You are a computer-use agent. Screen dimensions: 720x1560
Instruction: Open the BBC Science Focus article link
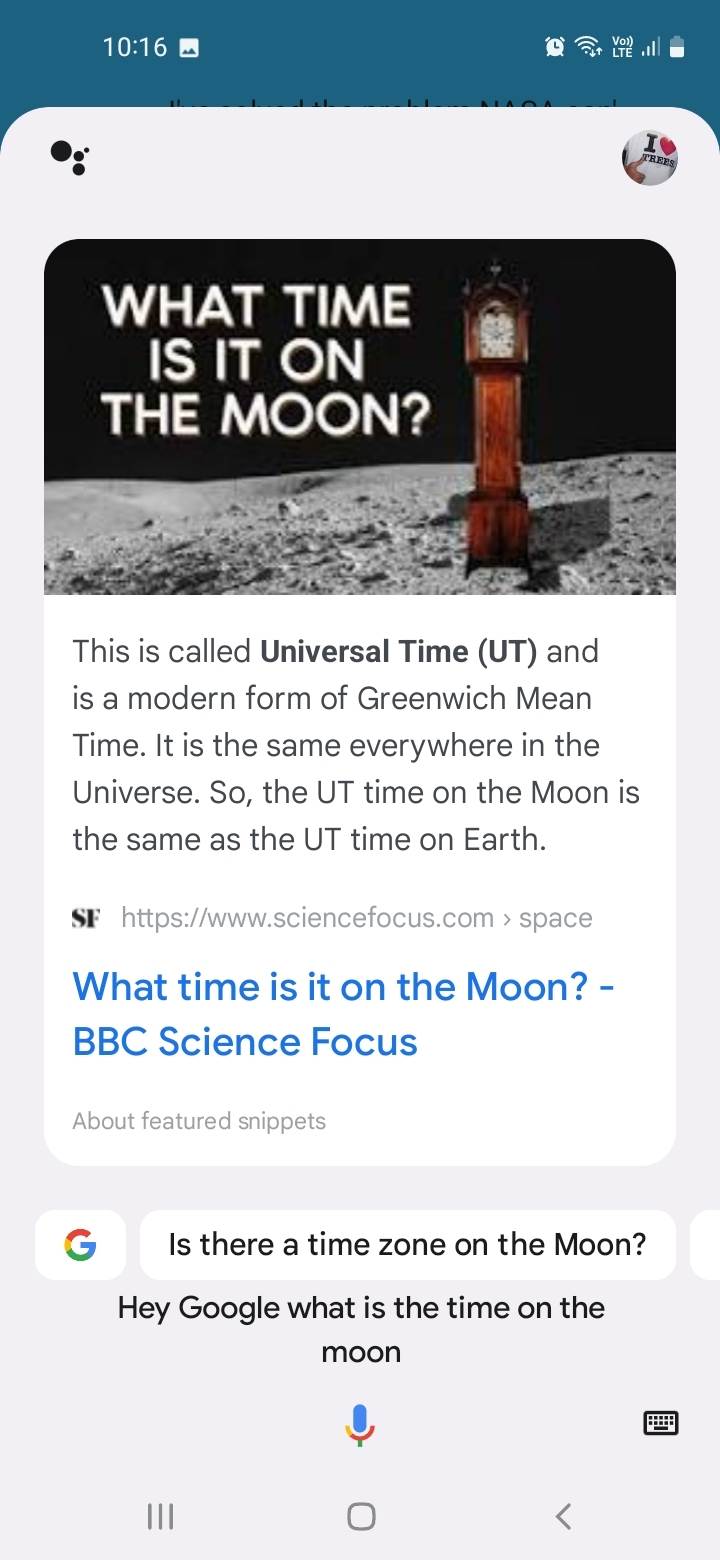point(343,1014)
